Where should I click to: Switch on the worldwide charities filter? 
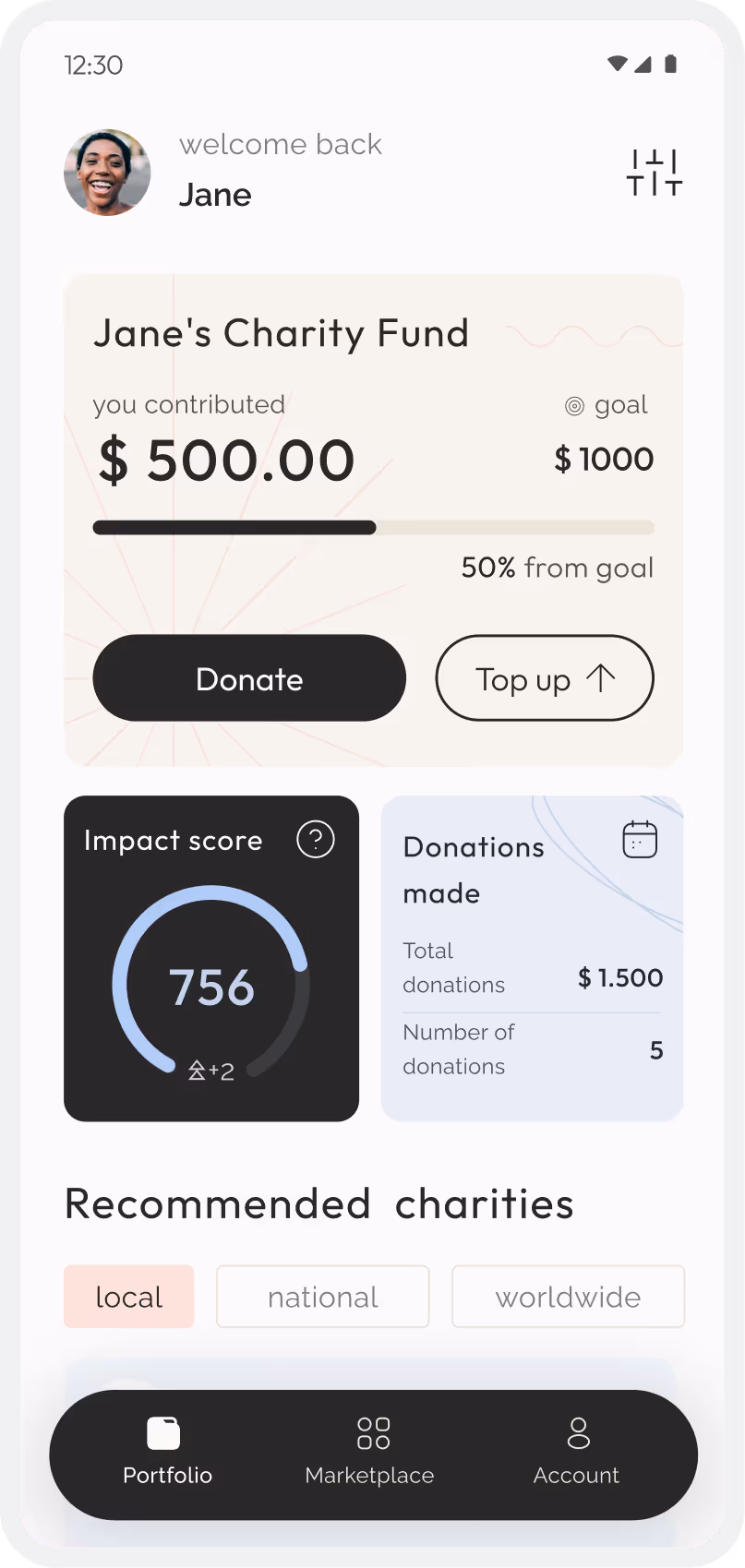pos(567,1296)
